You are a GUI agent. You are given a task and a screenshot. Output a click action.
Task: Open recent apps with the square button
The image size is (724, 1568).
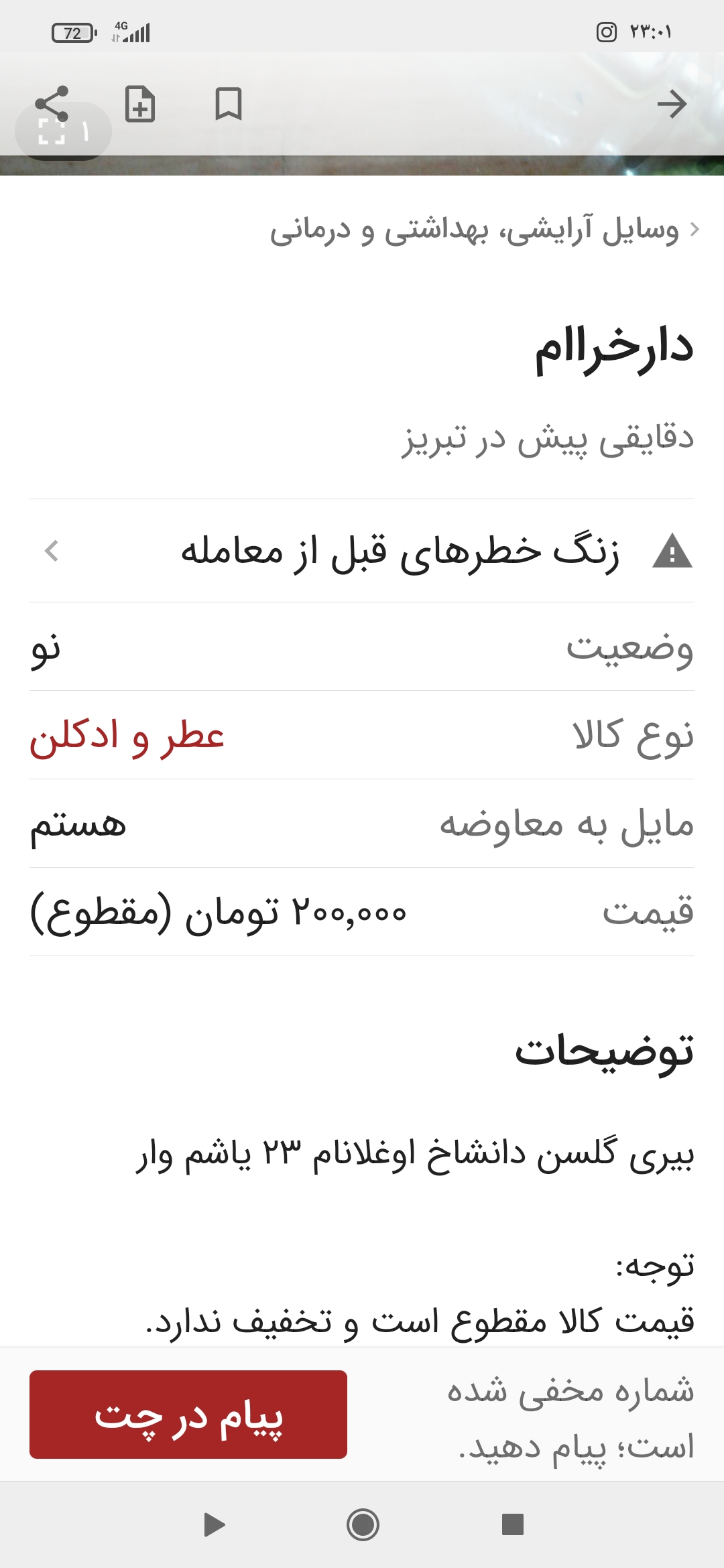[x=513, y=1524]
